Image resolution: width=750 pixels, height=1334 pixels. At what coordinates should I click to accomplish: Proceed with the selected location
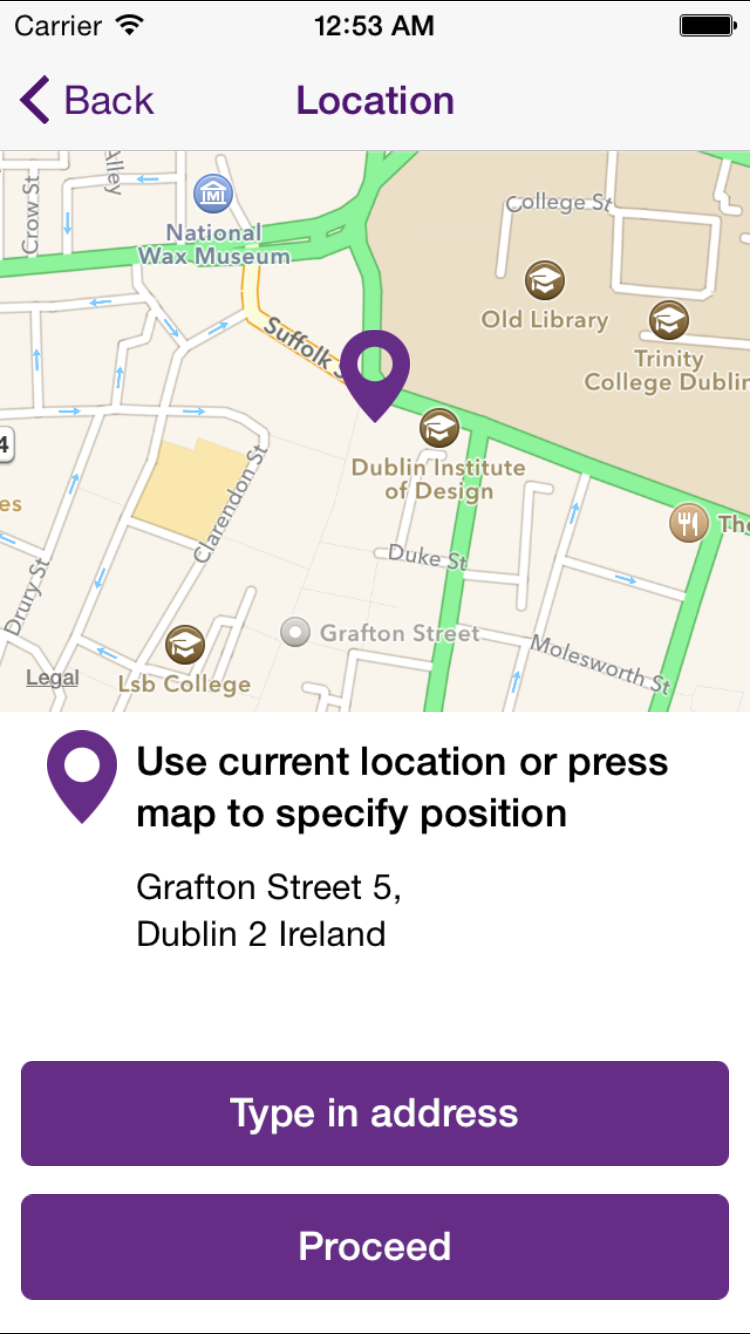(x=375, y=1247)
